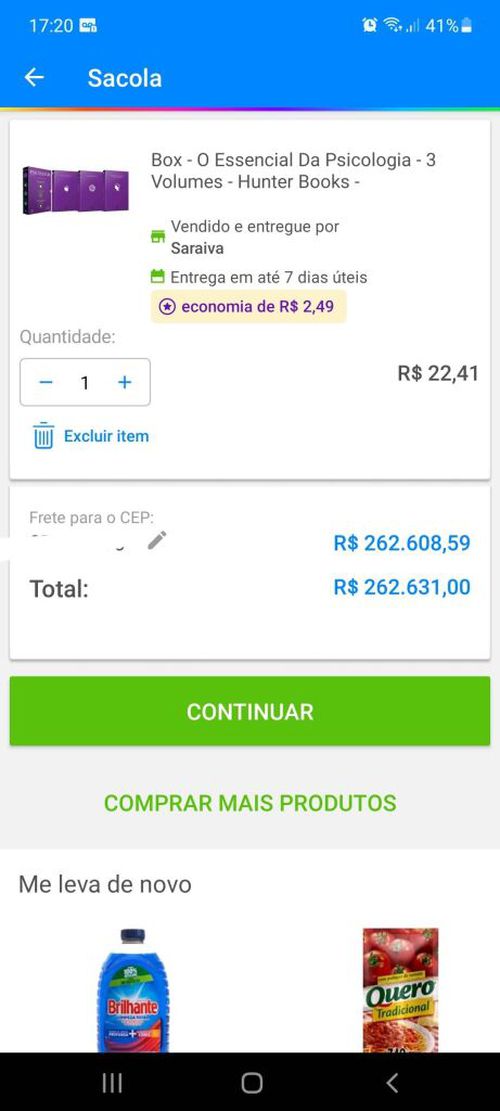Decrease the quantity with the minus button
The width and height of the screenshot is (500, 1111).
tap(46, 383)
